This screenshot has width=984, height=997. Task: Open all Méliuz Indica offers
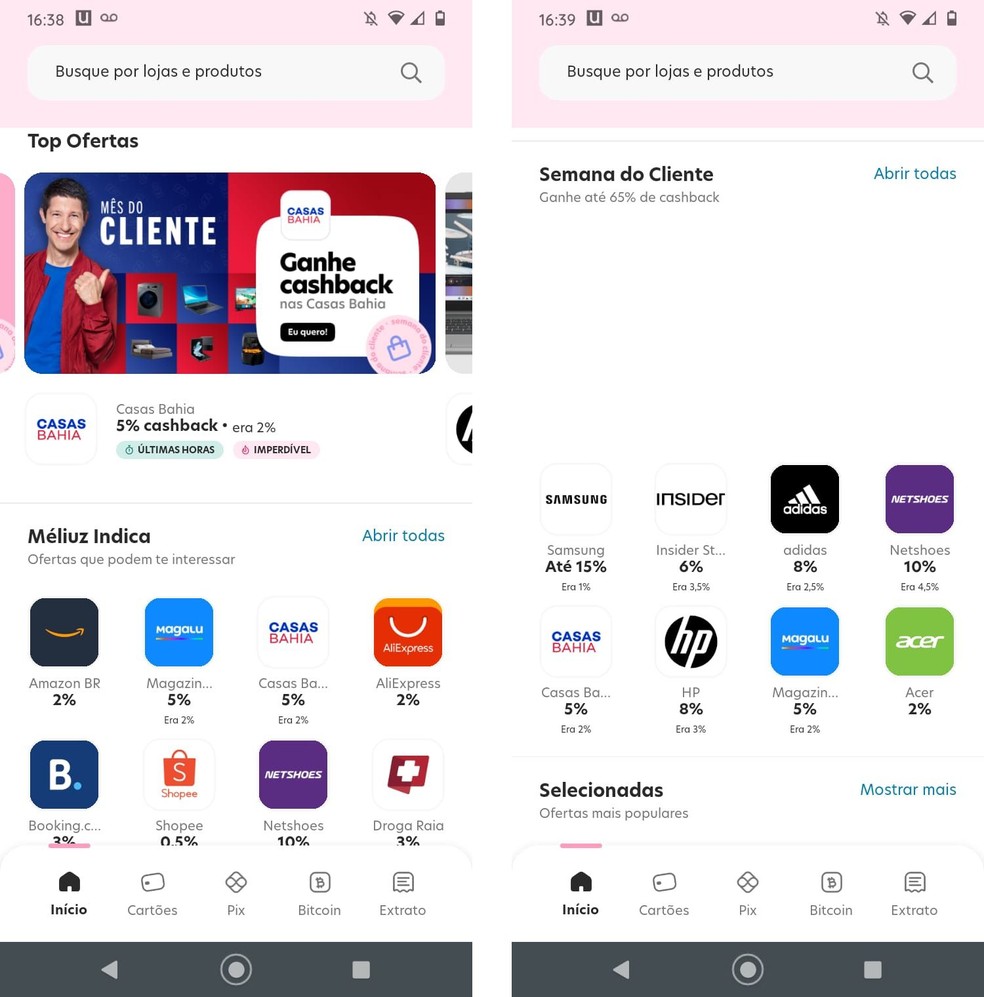403,536
